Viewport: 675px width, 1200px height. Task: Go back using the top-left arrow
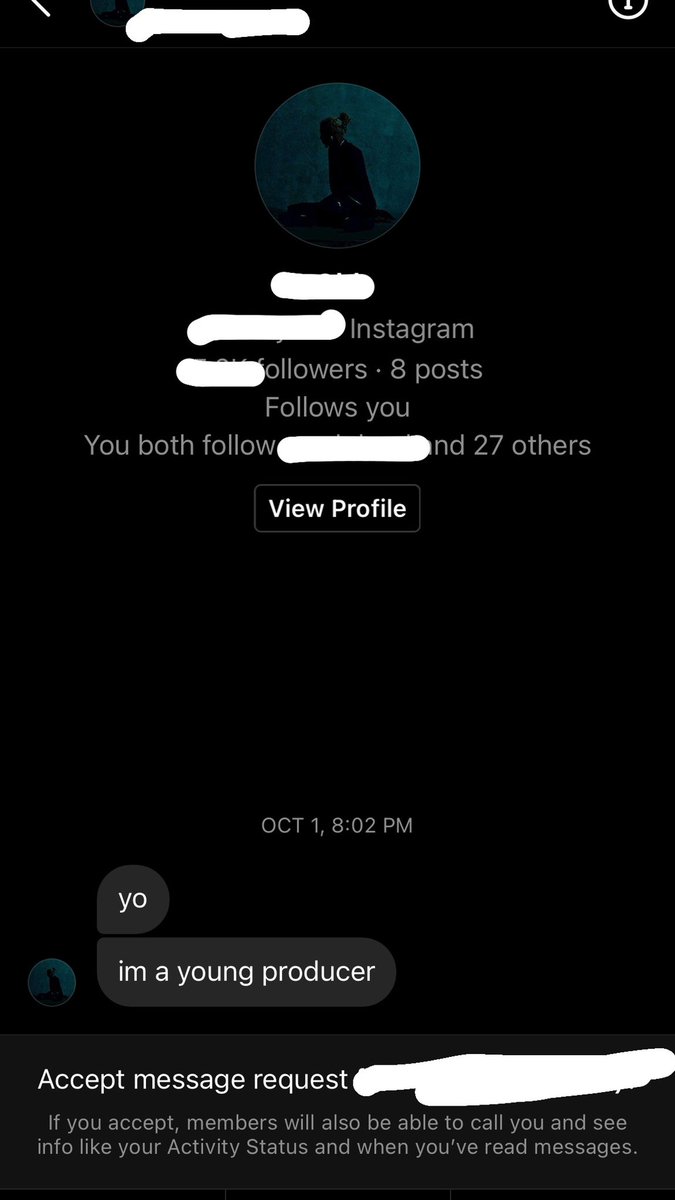(38, 5)
